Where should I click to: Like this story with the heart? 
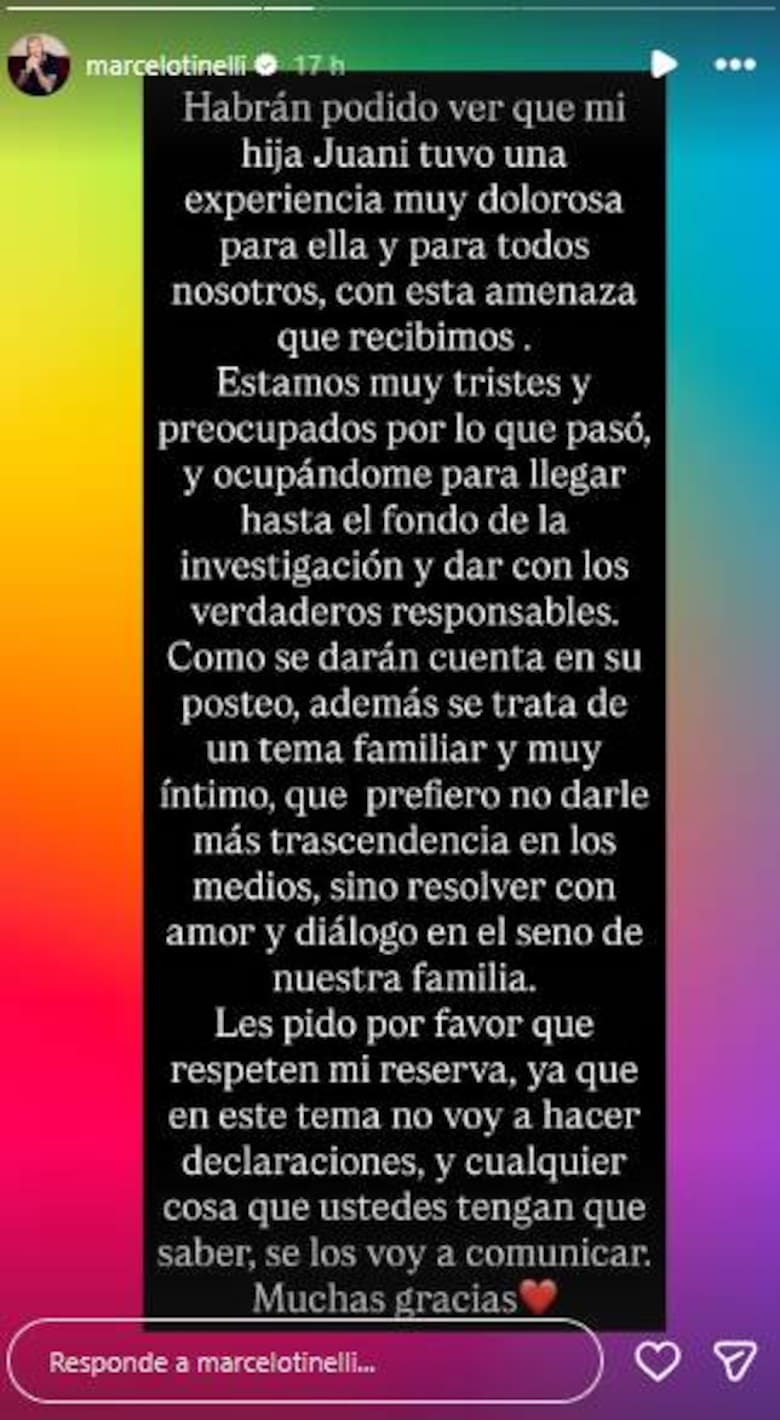(x=658, y=1361)
